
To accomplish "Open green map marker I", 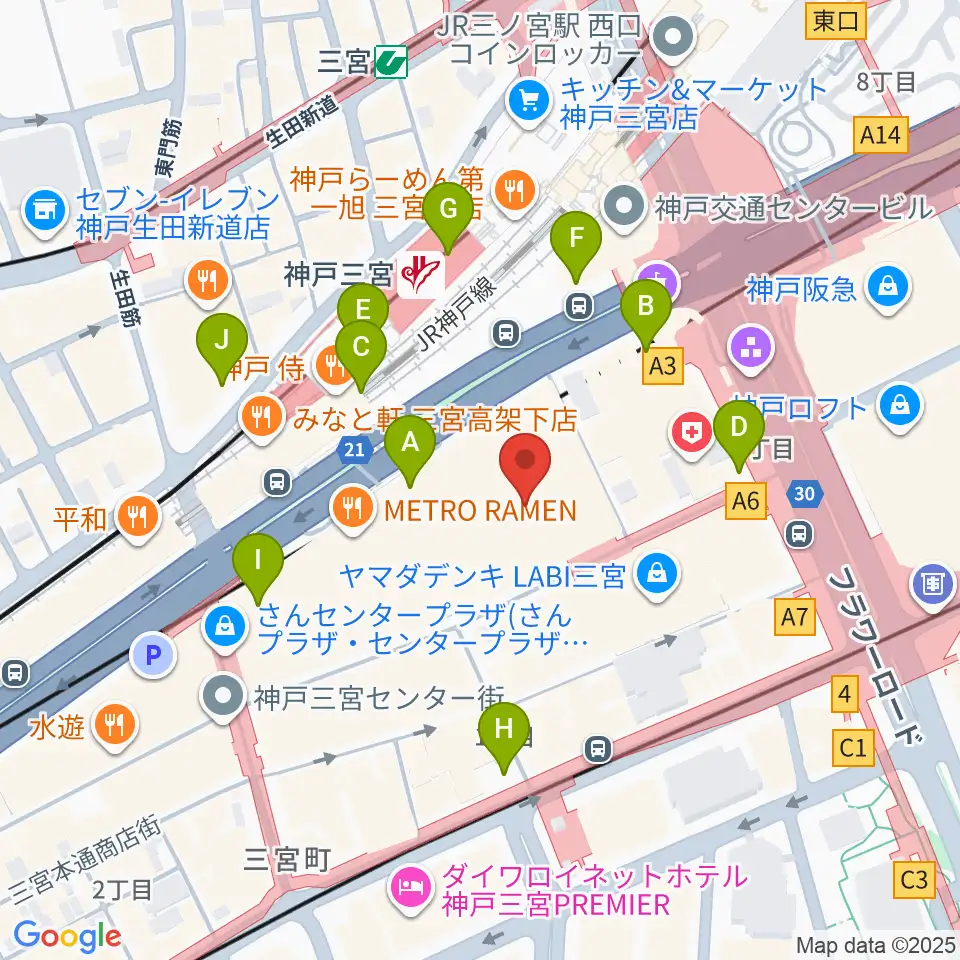I will pyautogui.click(x=258, y=568).
